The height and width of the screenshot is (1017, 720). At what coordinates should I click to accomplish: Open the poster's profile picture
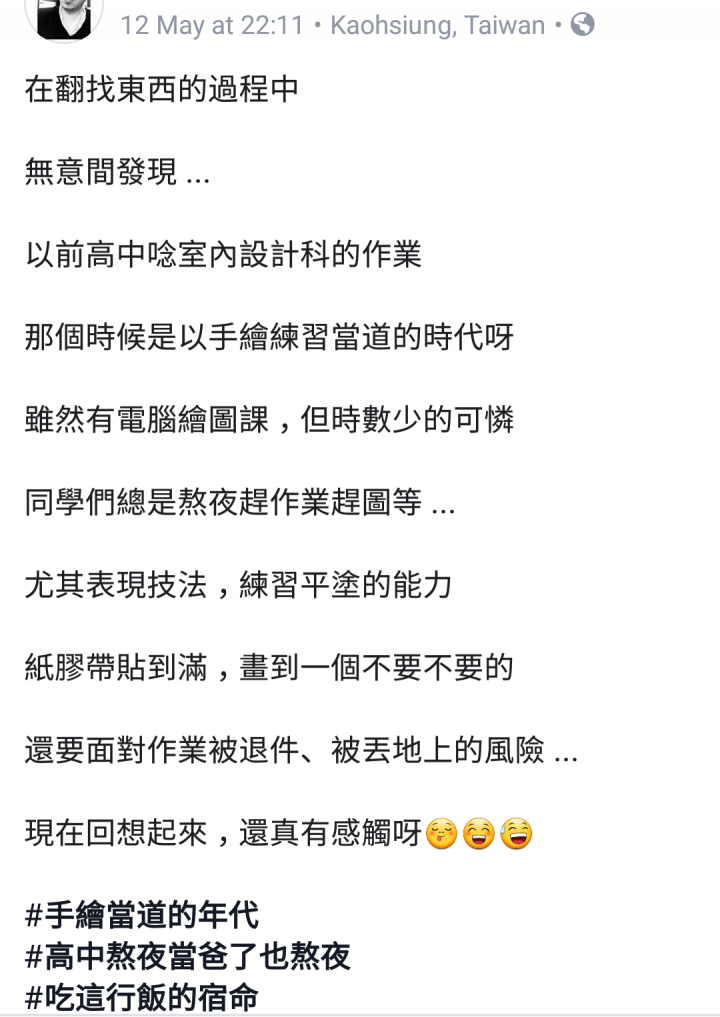click(64, 18)
